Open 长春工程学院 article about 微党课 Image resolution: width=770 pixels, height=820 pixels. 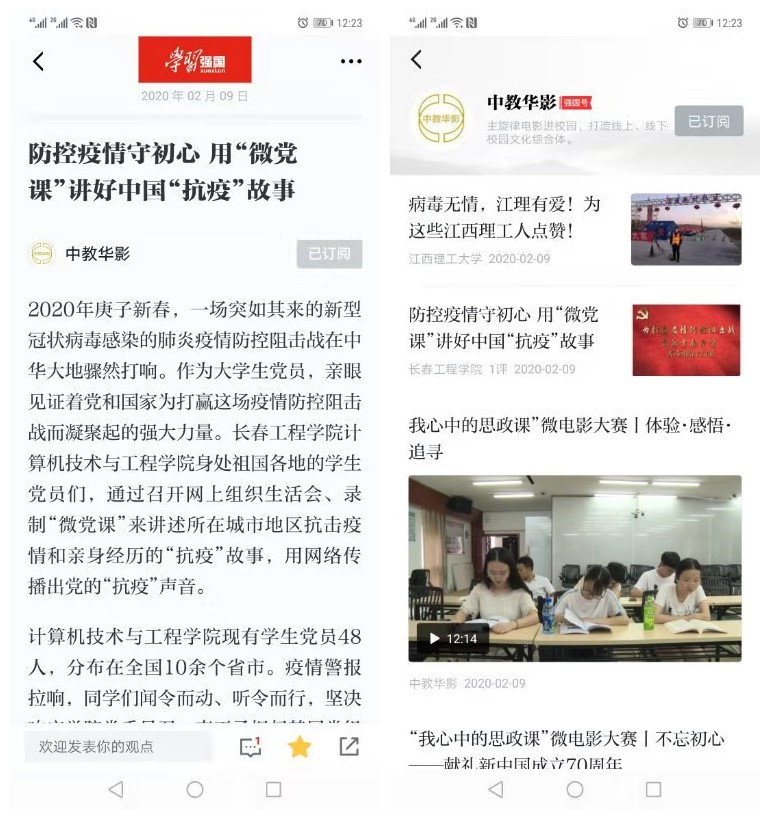point(503,328)
